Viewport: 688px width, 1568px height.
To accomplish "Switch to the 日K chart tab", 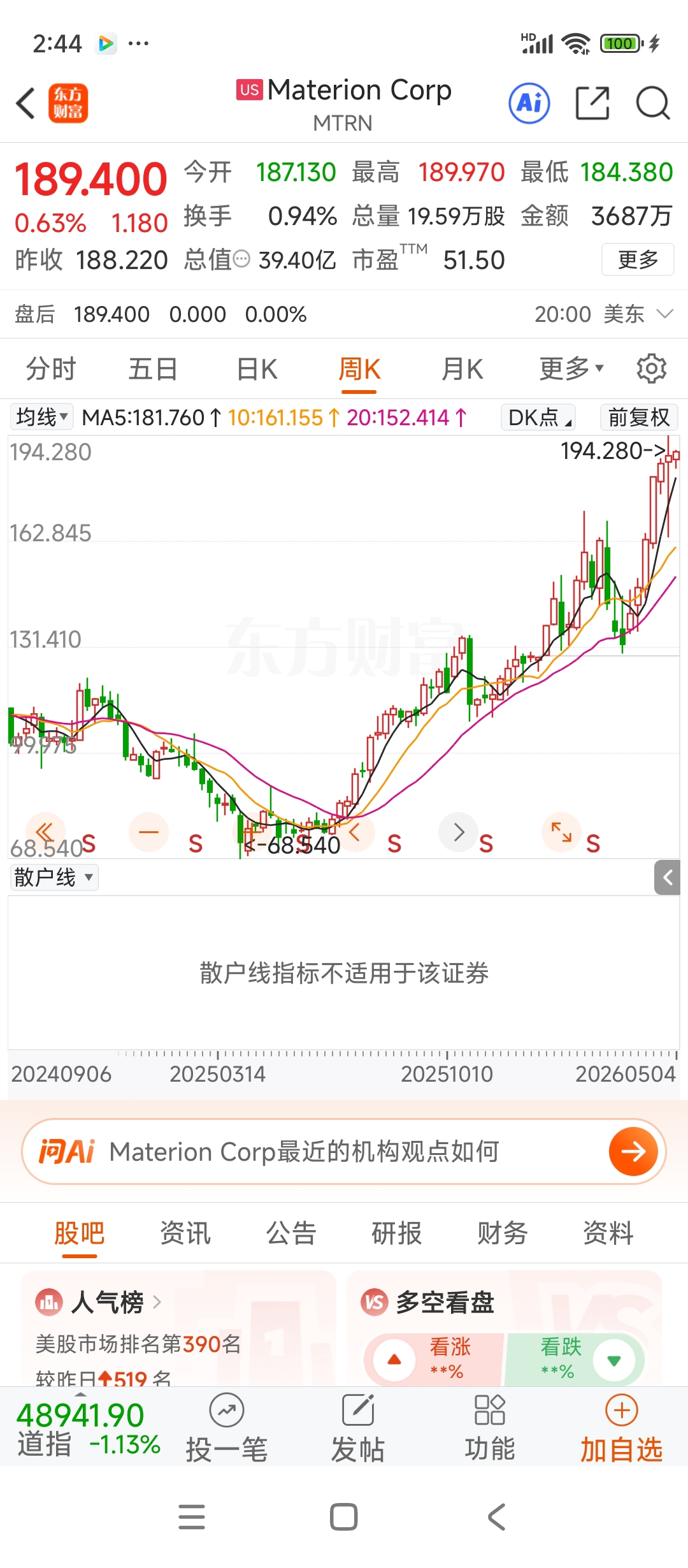I will [x=257, y=369].
